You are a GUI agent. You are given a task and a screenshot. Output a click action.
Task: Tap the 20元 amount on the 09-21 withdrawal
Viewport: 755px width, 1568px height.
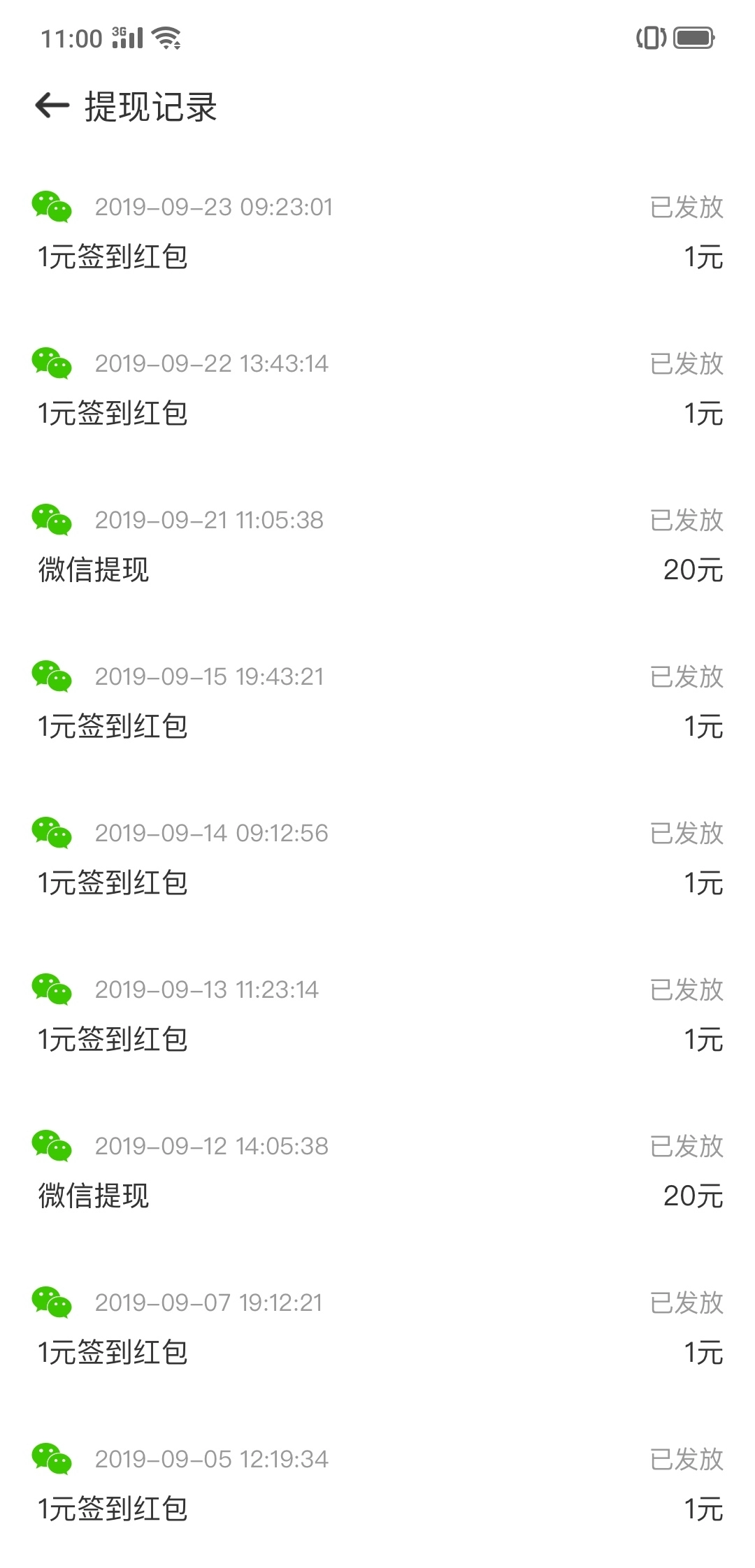point(693,570)
